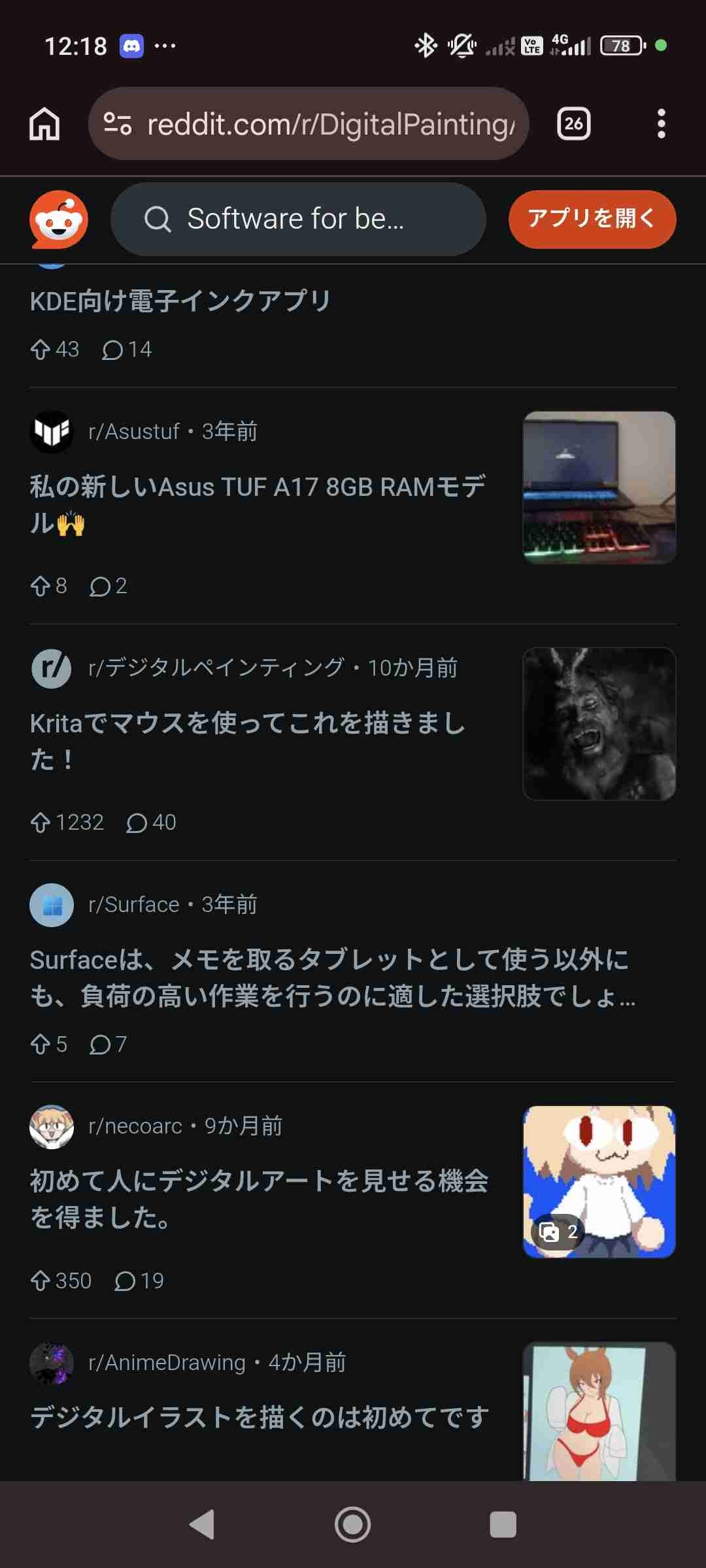Open the Asus TUF A17 post
The width and height of the screenshot is (706, 1568).
tap(258, 504)
